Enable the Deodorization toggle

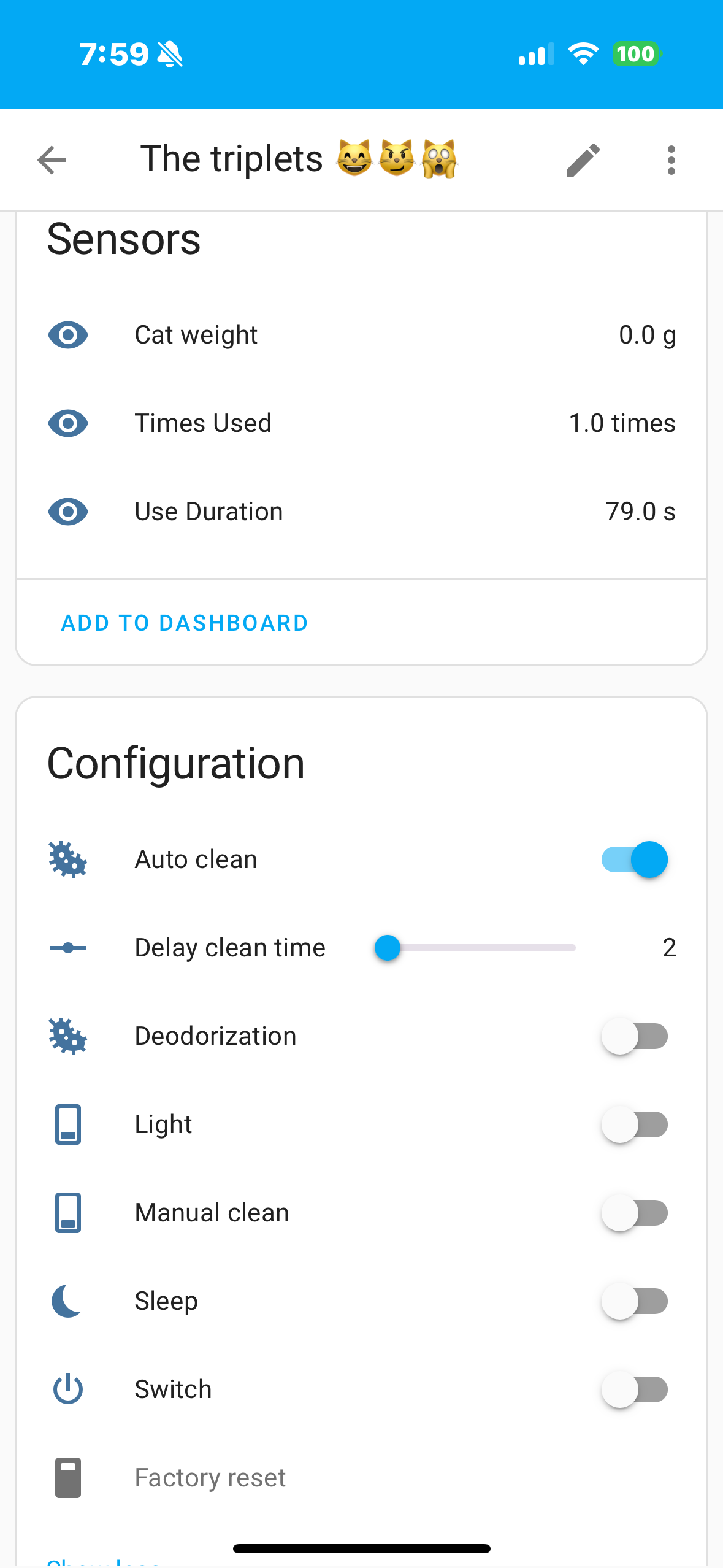point(635,1036)
